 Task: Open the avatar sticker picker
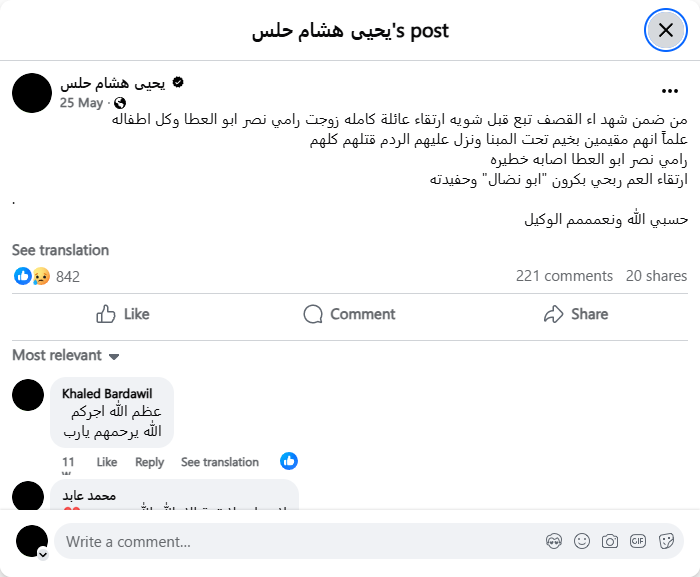tap(554, 541)
